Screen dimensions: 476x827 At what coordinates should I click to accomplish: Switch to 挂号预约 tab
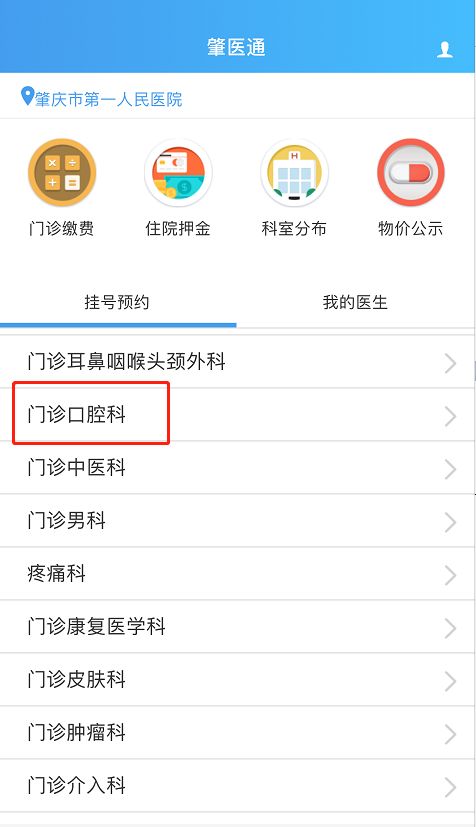[118, 302]
